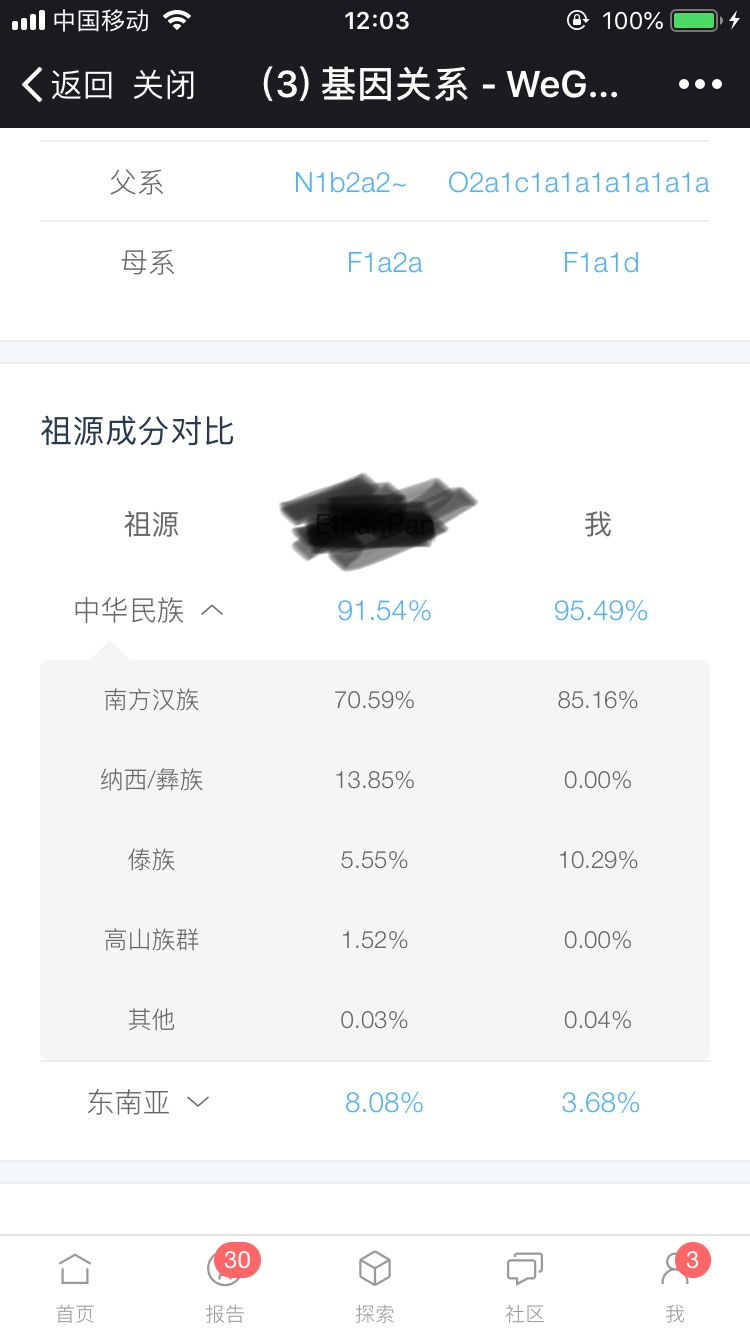Open the N1b2a2~ paternal haplogroup link

pyautogui.click(x=351, y=183)
